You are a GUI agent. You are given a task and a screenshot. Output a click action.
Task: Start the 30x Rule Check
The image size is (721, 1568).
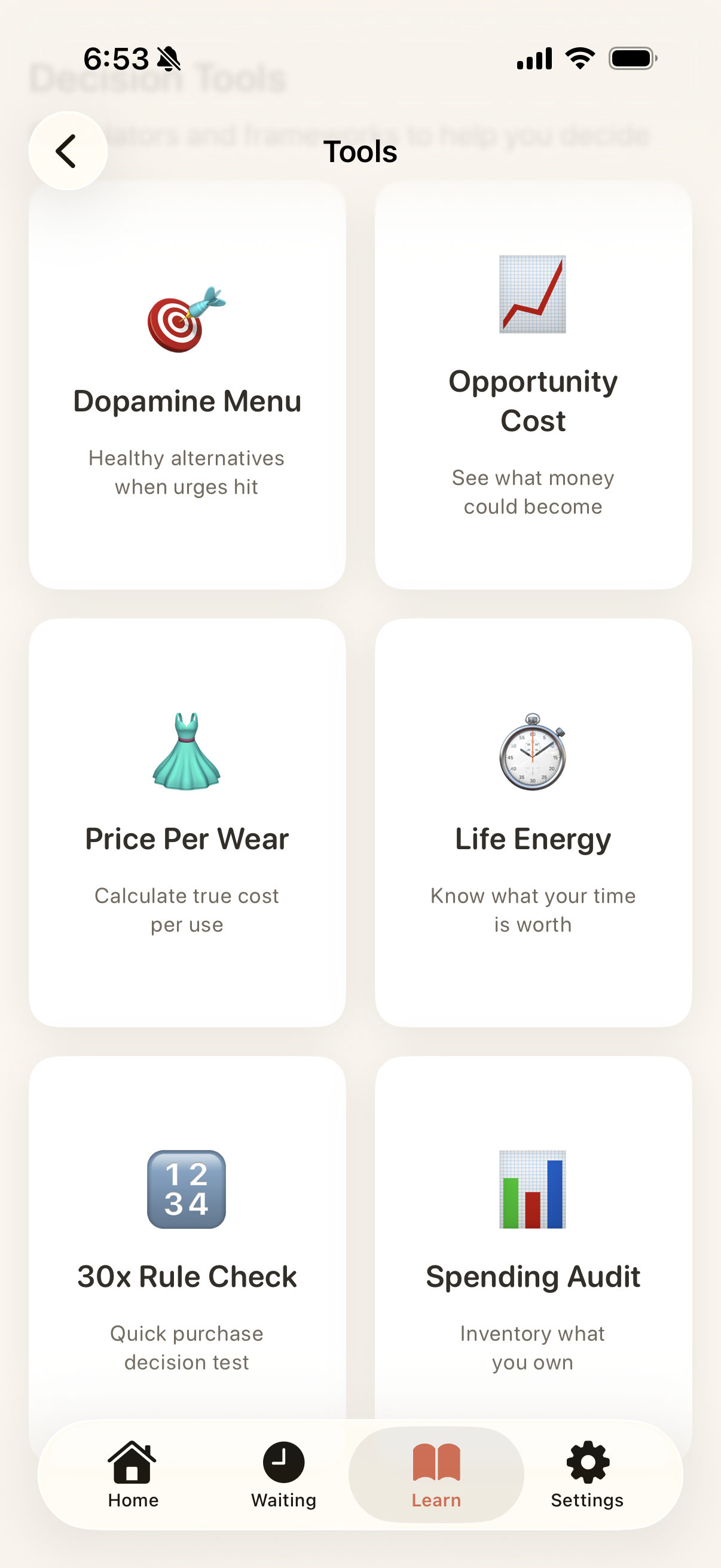pos(187,1254)
